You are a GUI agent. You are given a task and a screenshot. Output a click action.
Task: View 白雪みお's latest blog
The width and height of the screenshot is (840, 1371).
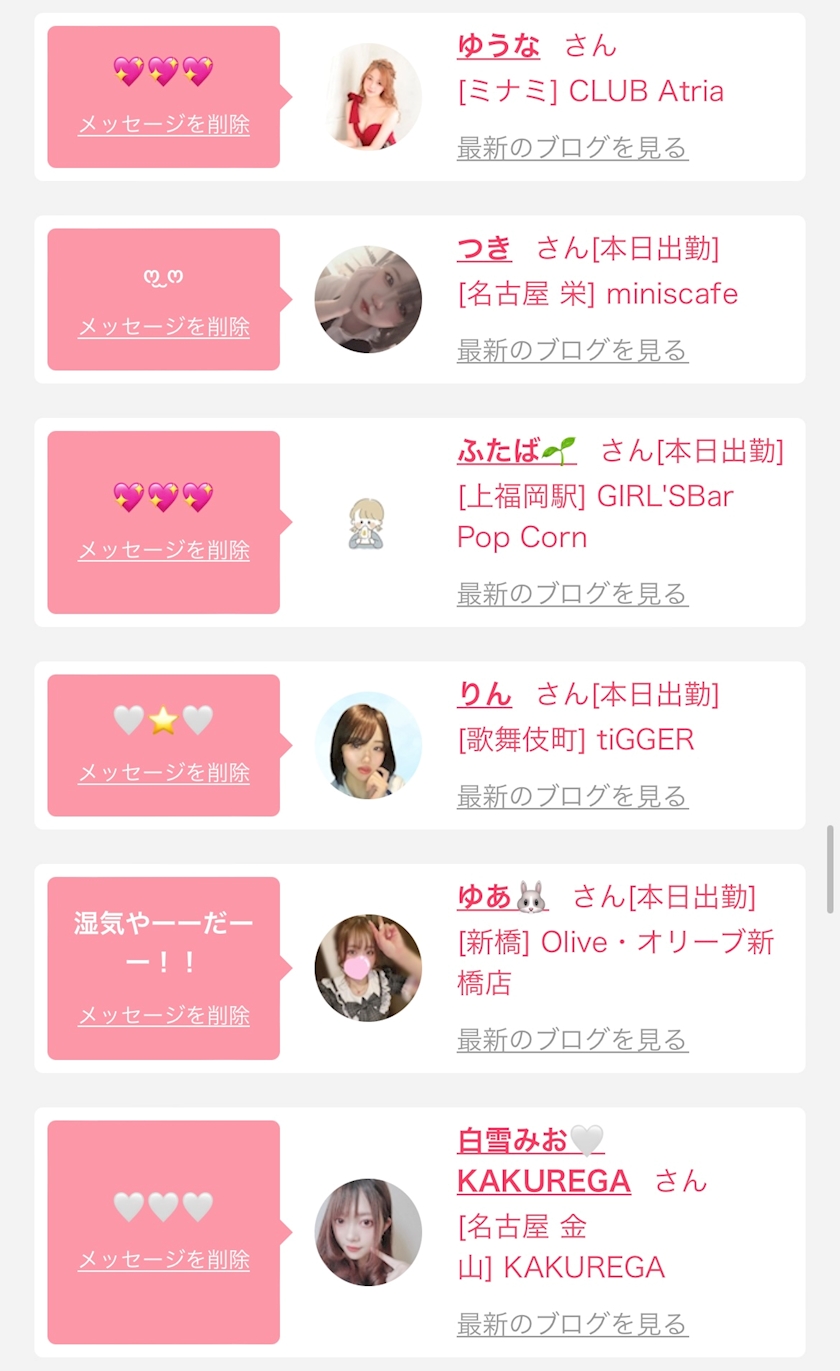click(x=572, y=1324)
